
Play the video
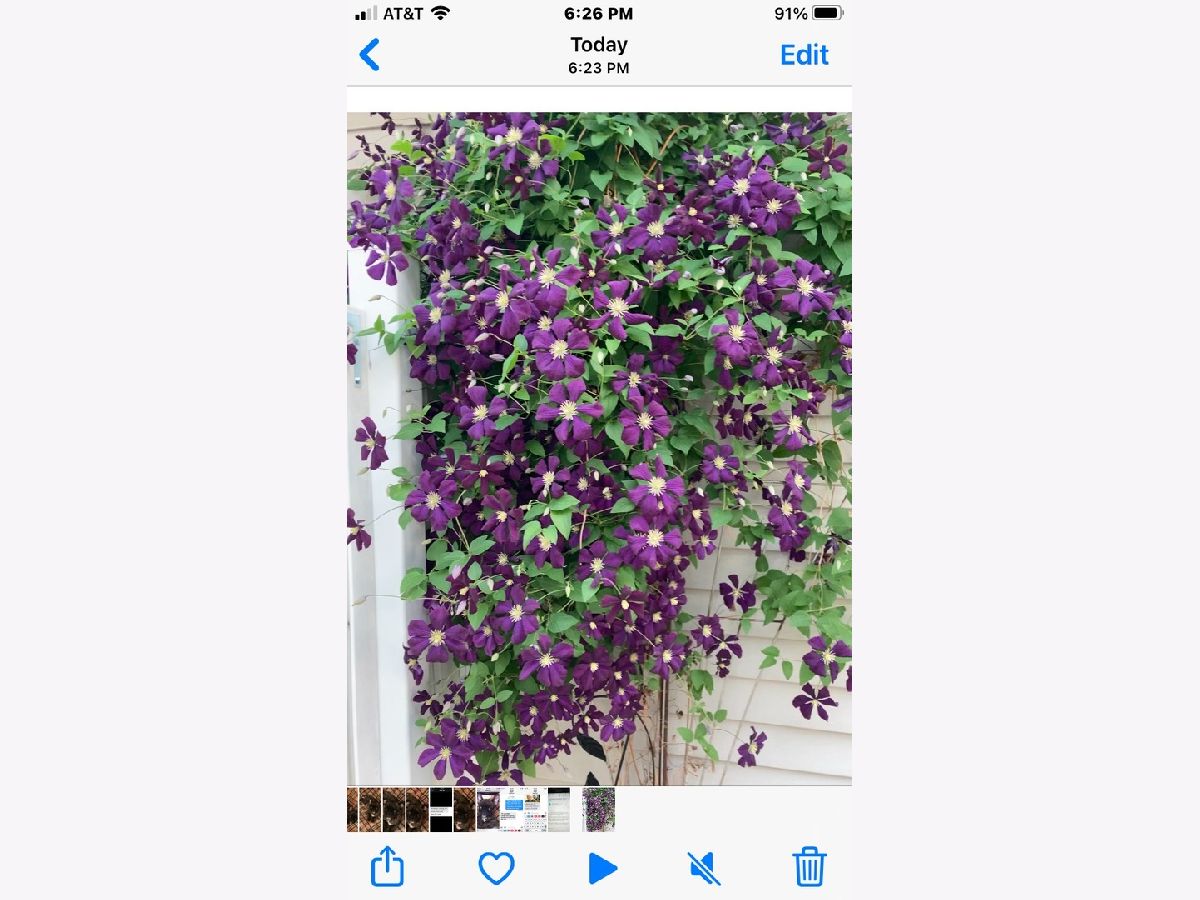click(602, 868)
